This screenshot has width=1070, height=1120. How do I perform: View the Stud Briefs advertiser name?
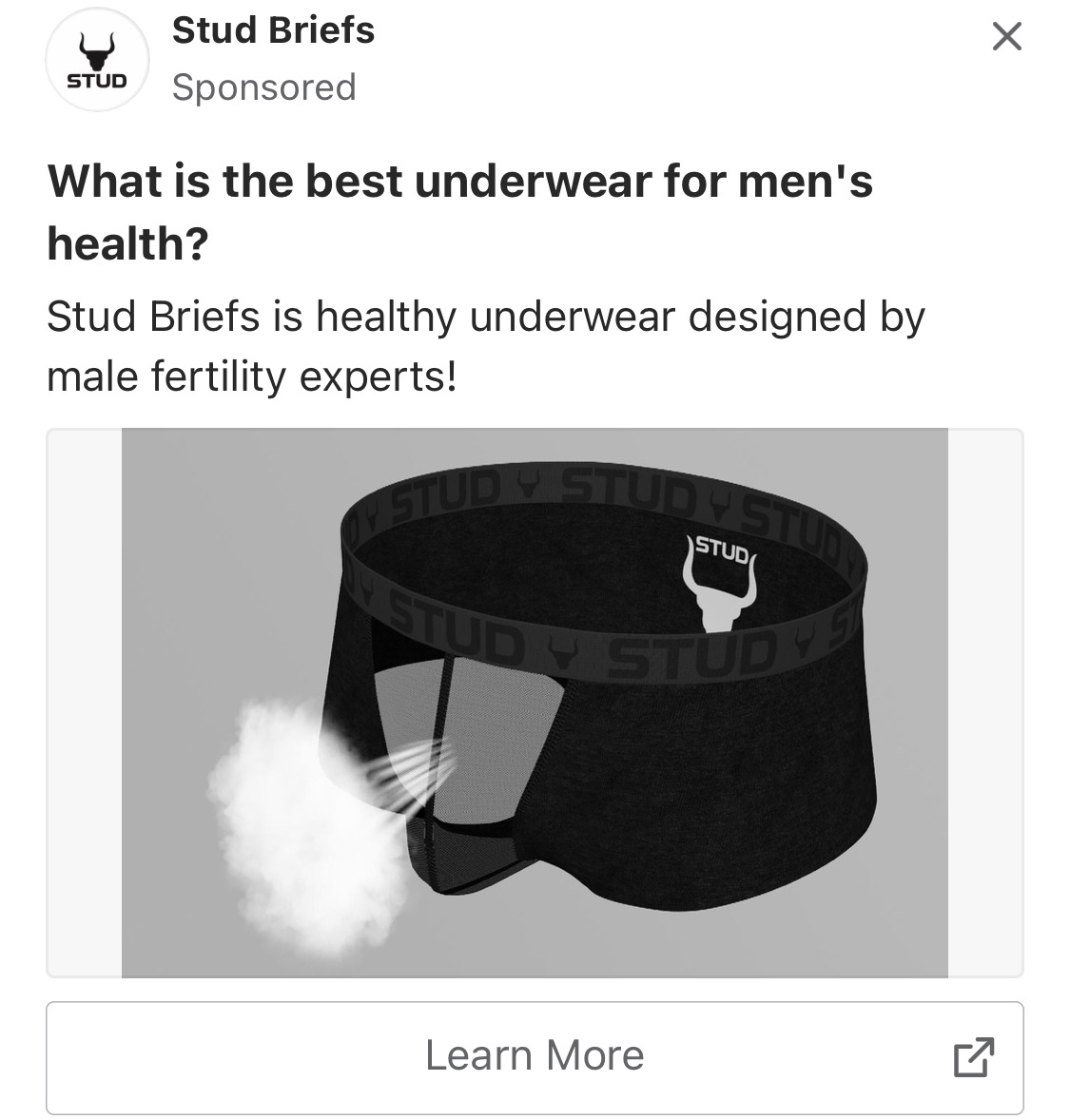tap(273, 30)
